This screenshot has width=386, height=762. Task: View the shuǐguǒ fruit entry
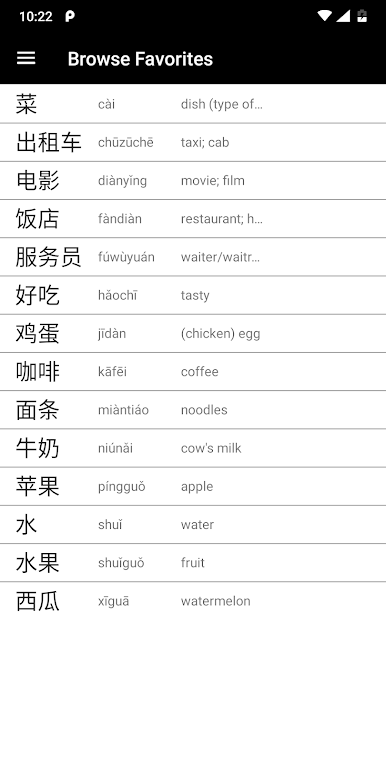[x=193, y=563]
